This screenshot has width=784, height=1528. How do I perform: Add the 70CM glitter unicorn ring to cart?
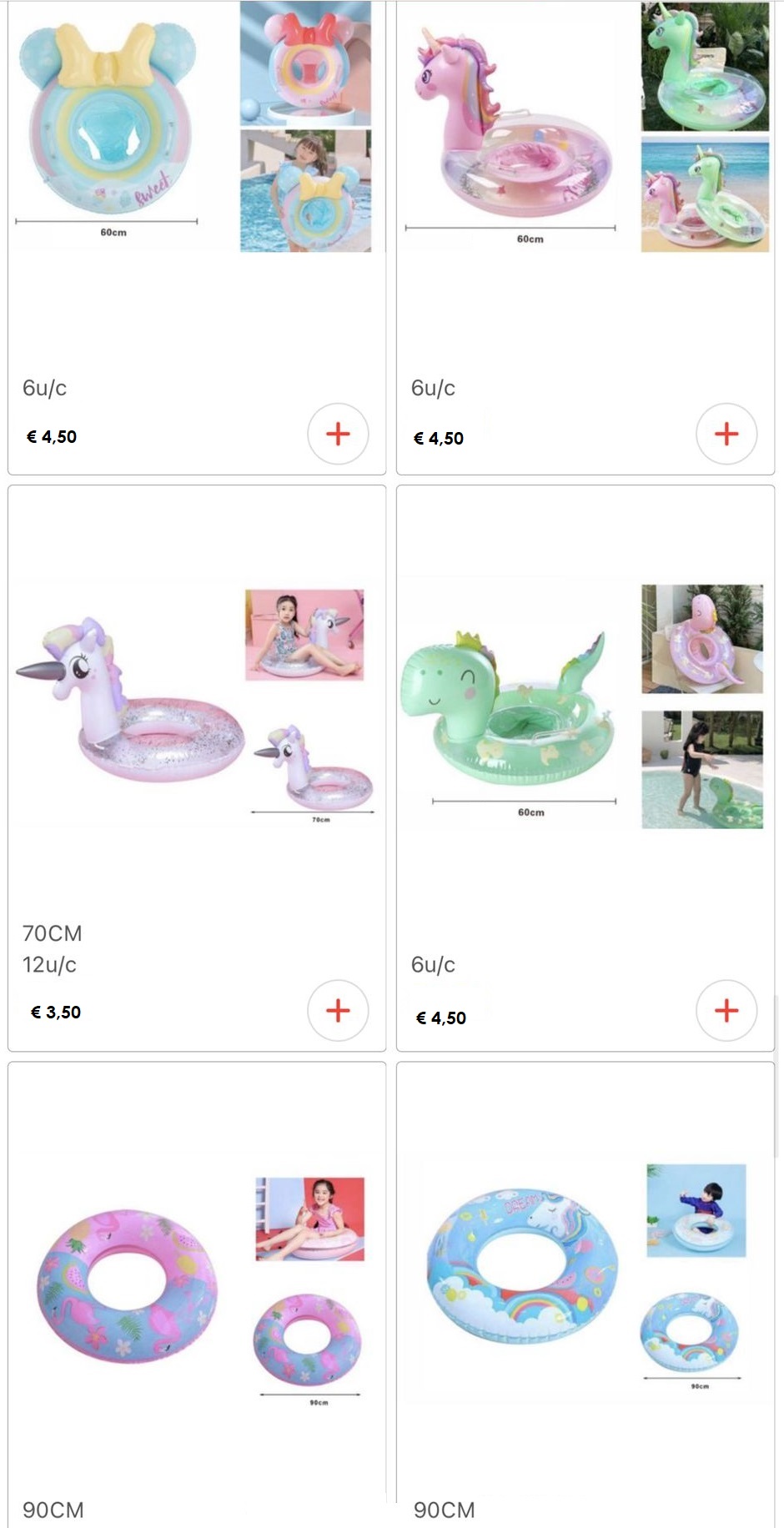click(x=338, y=1011)
